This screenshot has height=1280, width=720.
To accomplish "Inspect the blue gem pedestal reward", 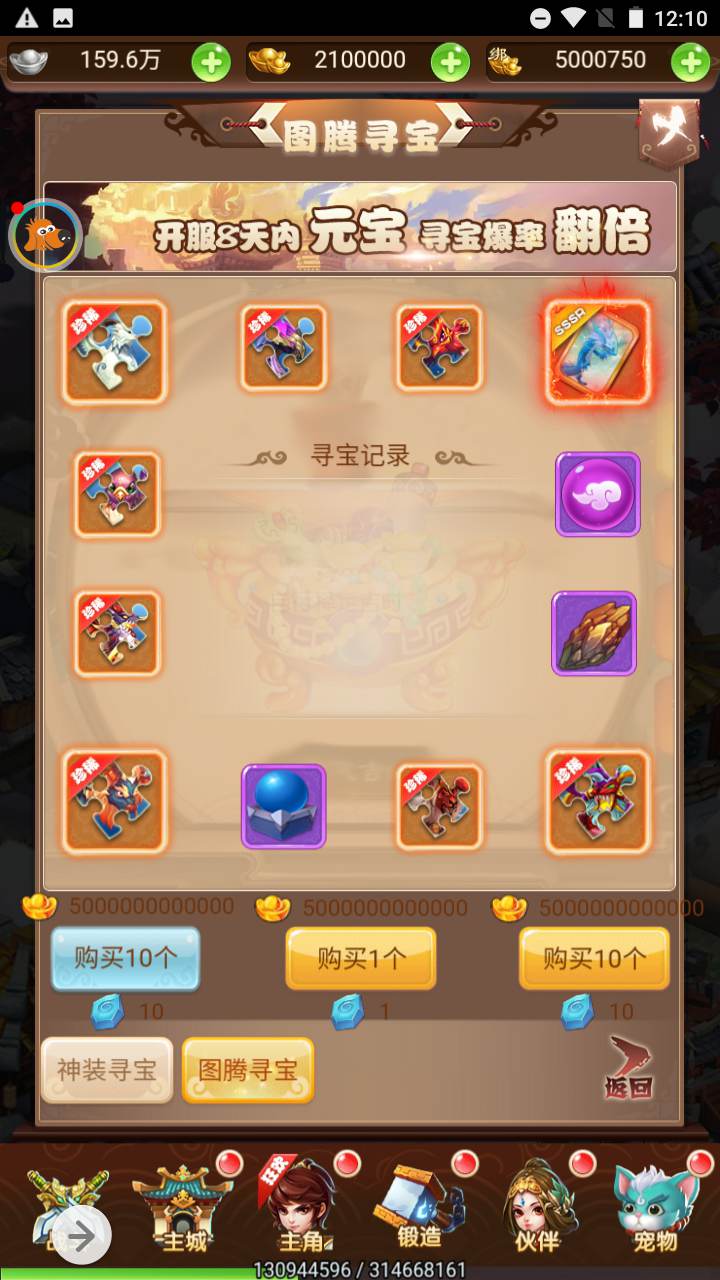I will click(284, 806).
